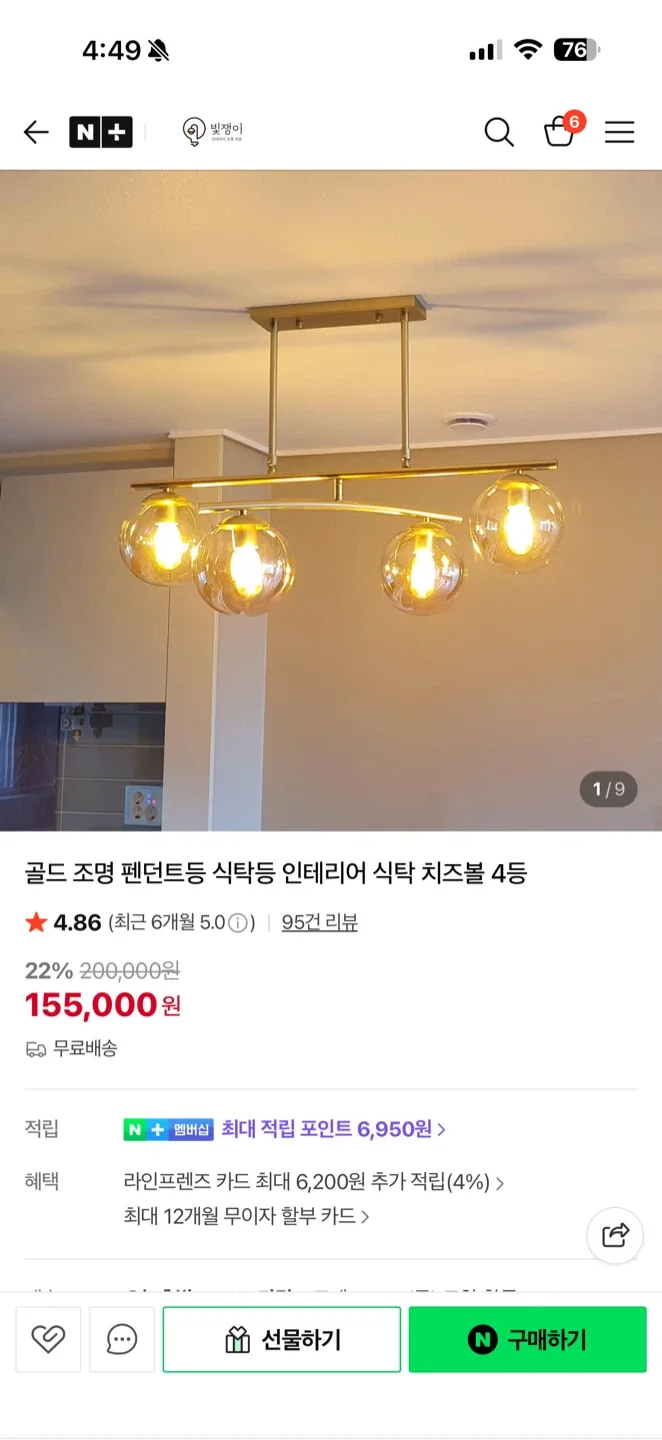Image resolution: width=662 pixels, height=1440 pixels.
Task: Open the 95건 리뷰 reviews link
Action: point(319,923)
